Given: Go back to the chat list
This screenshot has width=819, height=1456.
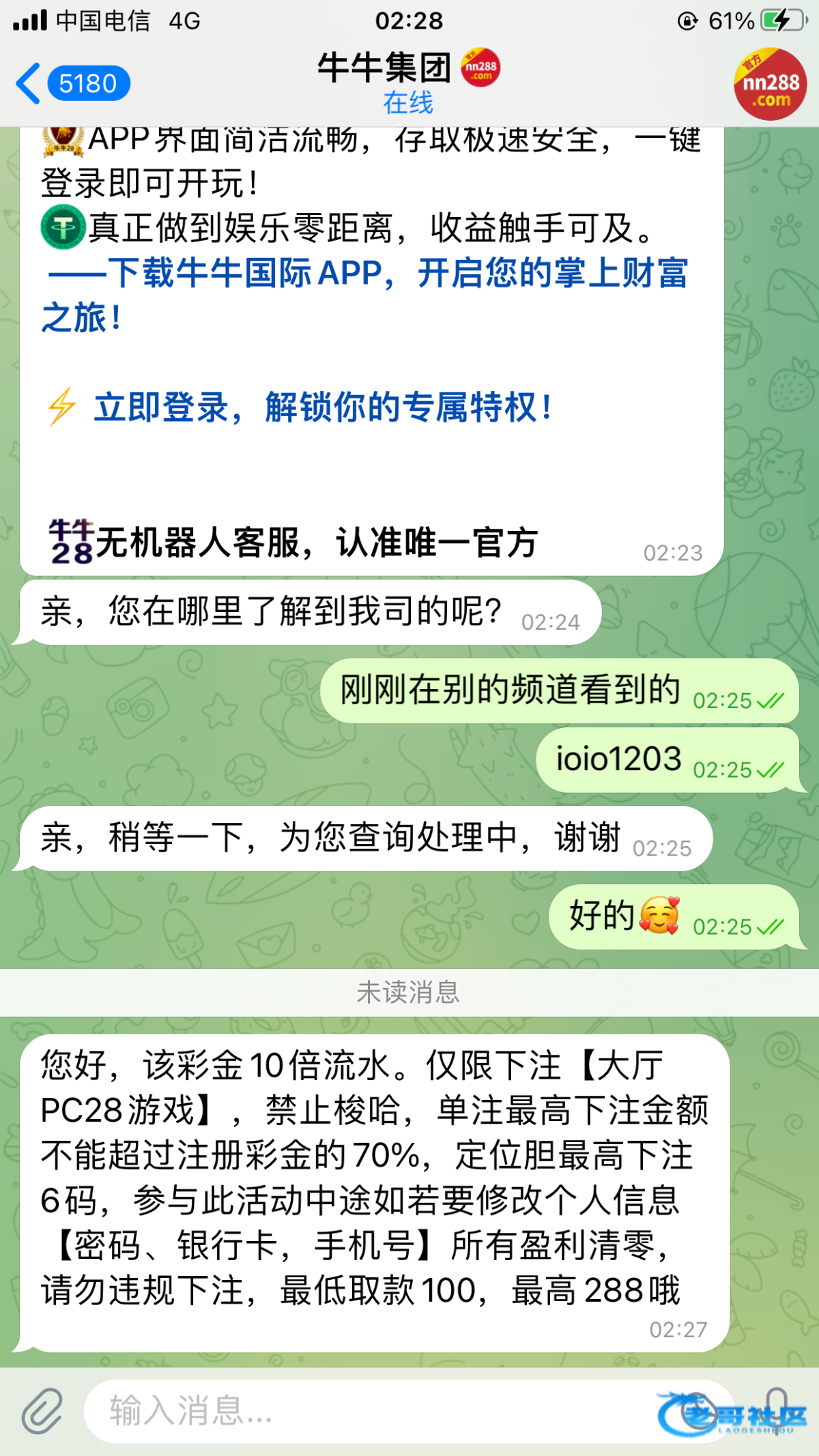Looking at the screenshot, I should 72,83.
